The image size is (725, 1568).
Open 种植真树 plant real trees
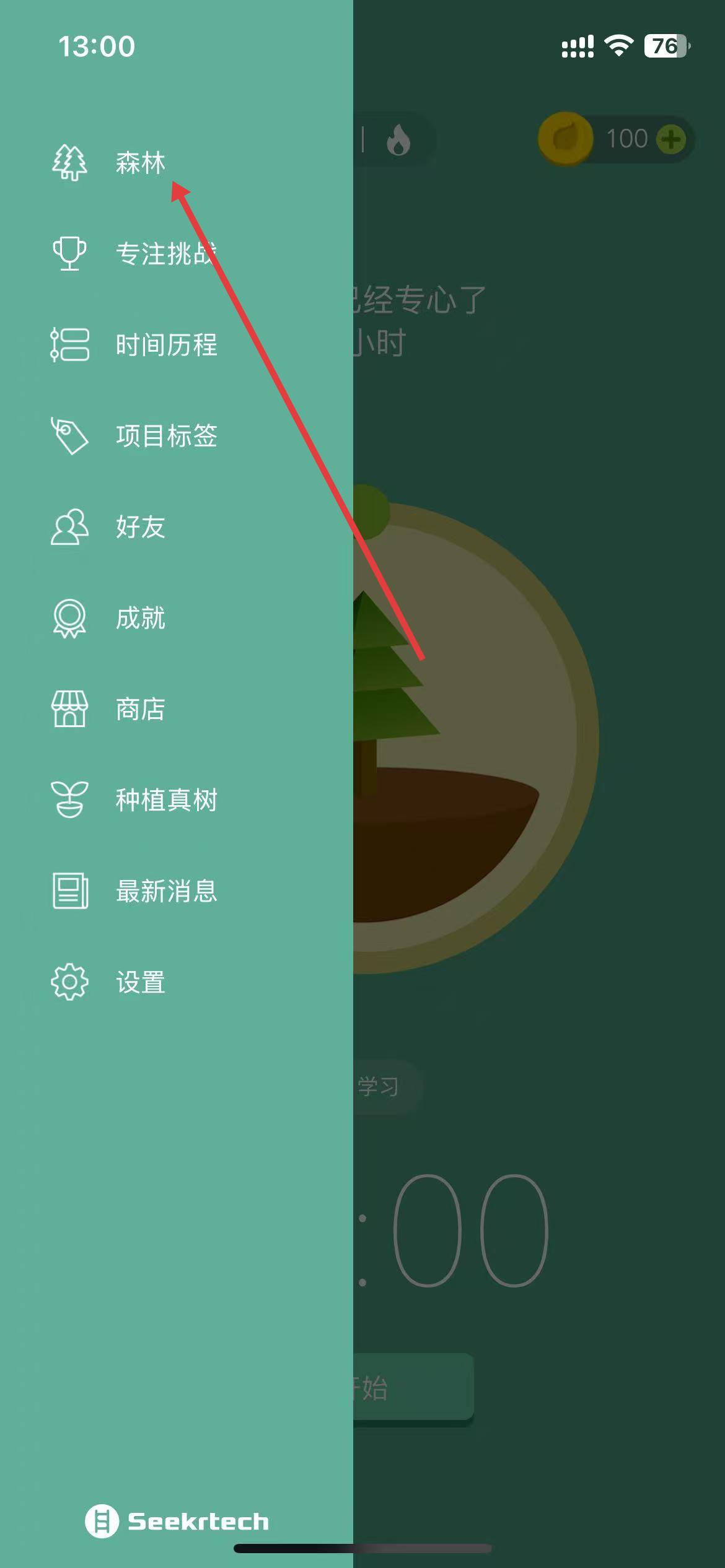pyautogui.click(x=165, y=800)
